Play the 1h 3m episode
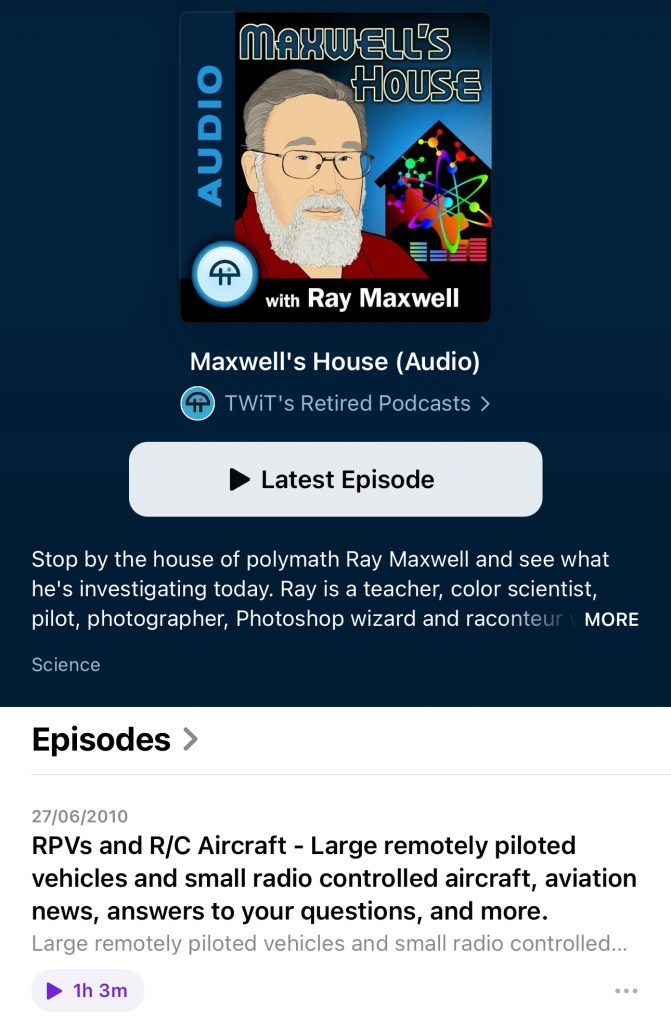 88,991
